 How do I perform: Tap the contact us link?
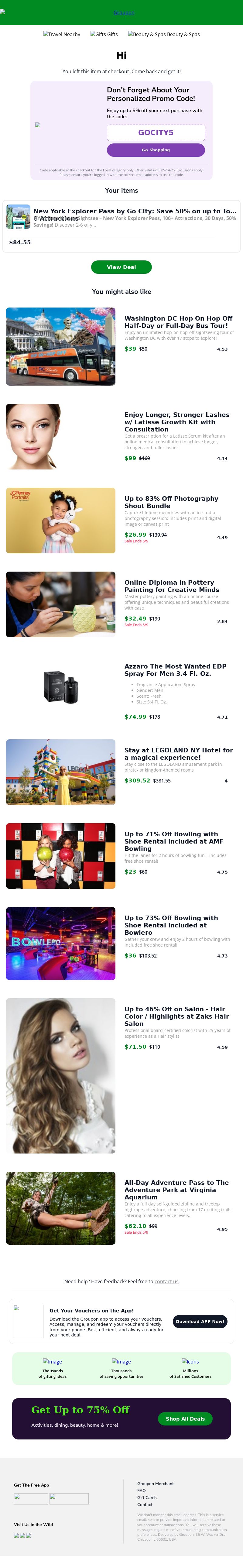pyautogui.click(x=166, y=1281)
